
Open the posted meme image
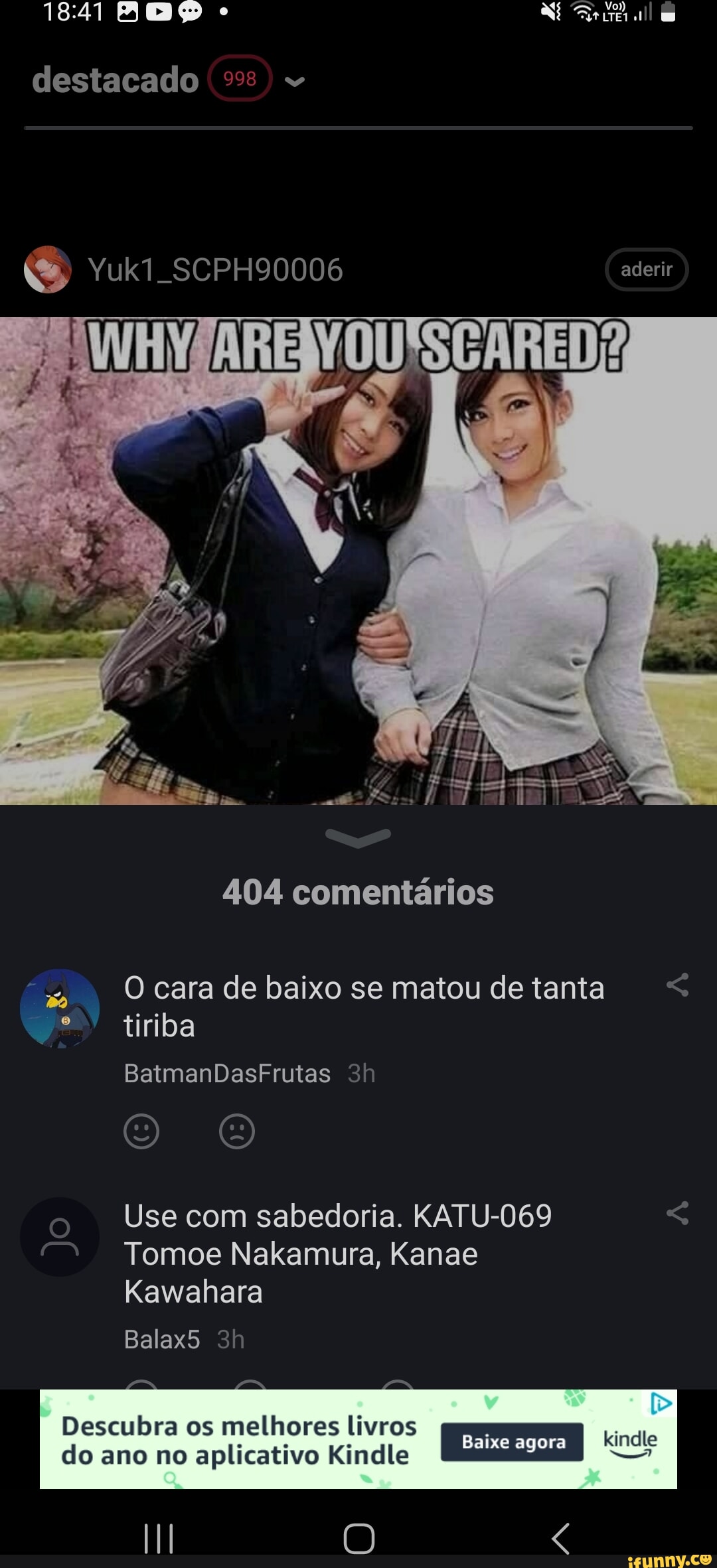[x=358, y=561]
